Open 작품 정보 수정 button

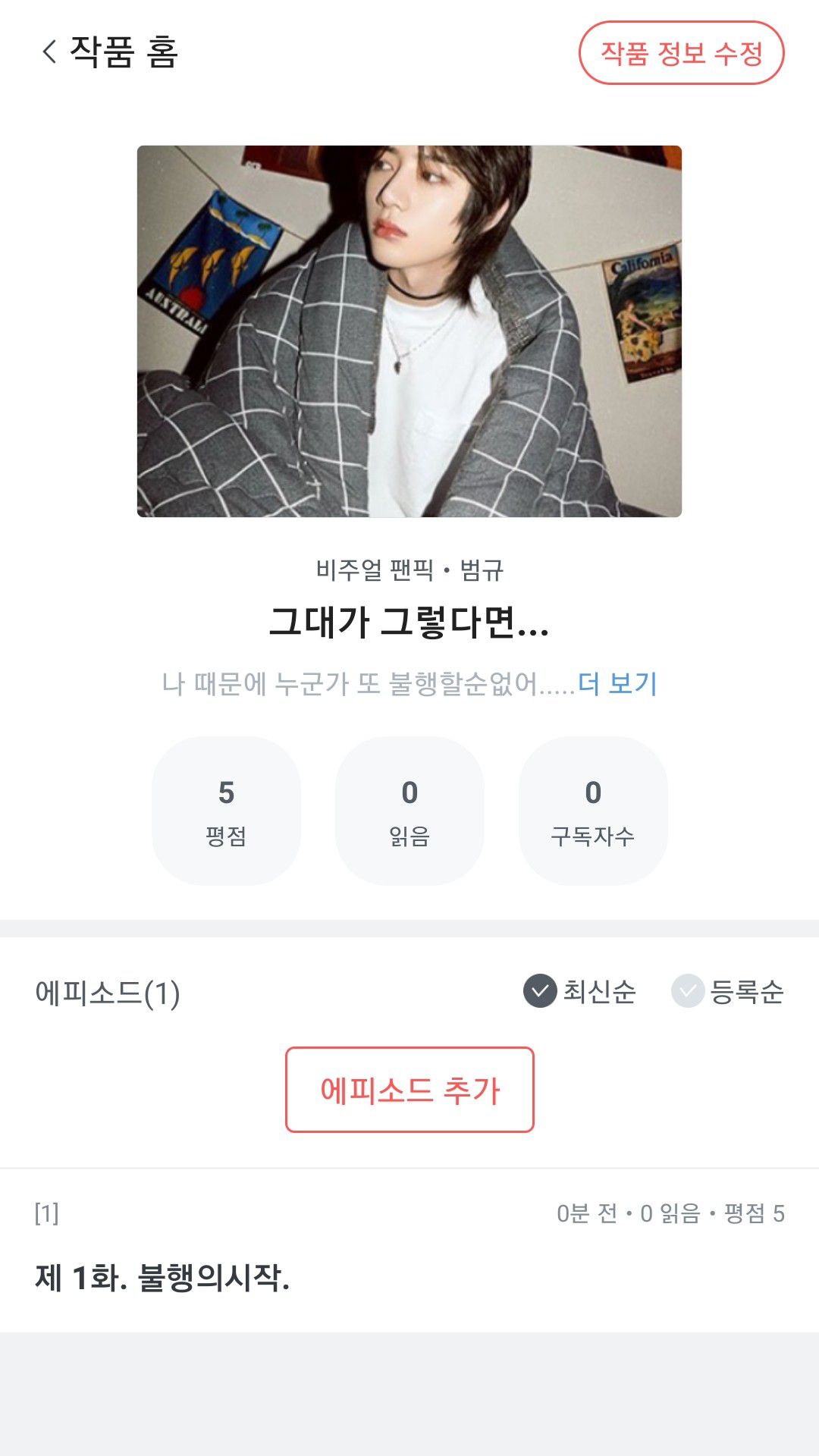(681, 53)
